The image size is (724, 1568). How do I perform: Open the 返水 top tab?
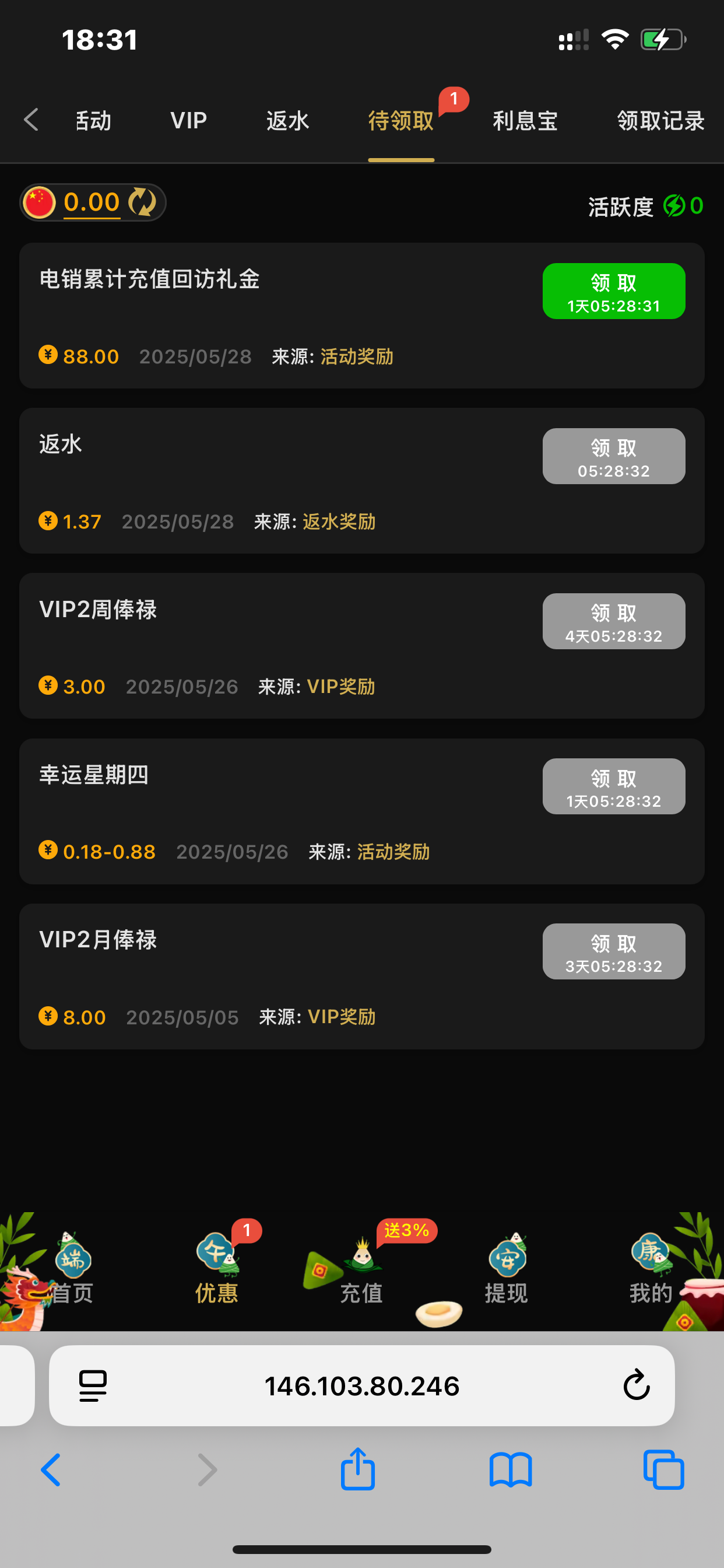coord(287,121)
